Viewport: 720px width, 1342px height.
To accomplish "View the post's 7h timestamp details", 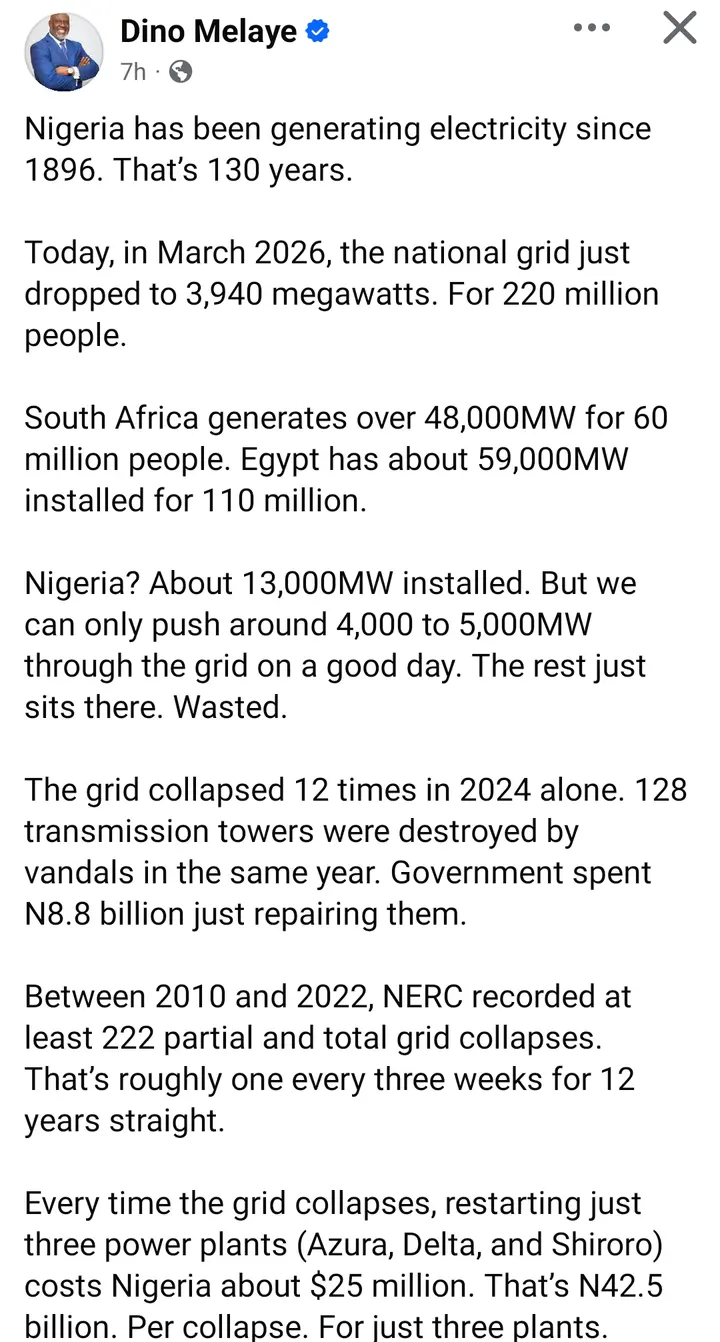I will (x=133, y=71).
